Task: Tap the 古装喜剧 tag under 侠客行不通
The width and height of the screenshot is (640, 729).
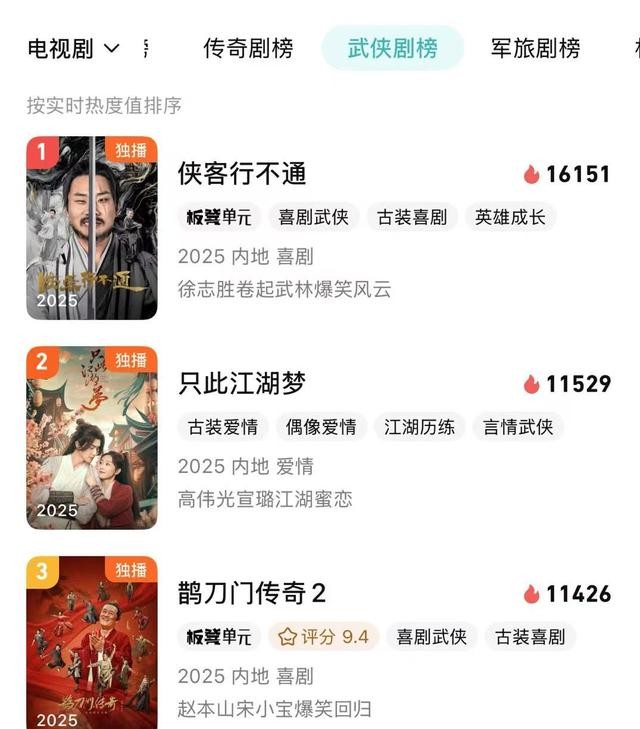Action: click(412, 217)
